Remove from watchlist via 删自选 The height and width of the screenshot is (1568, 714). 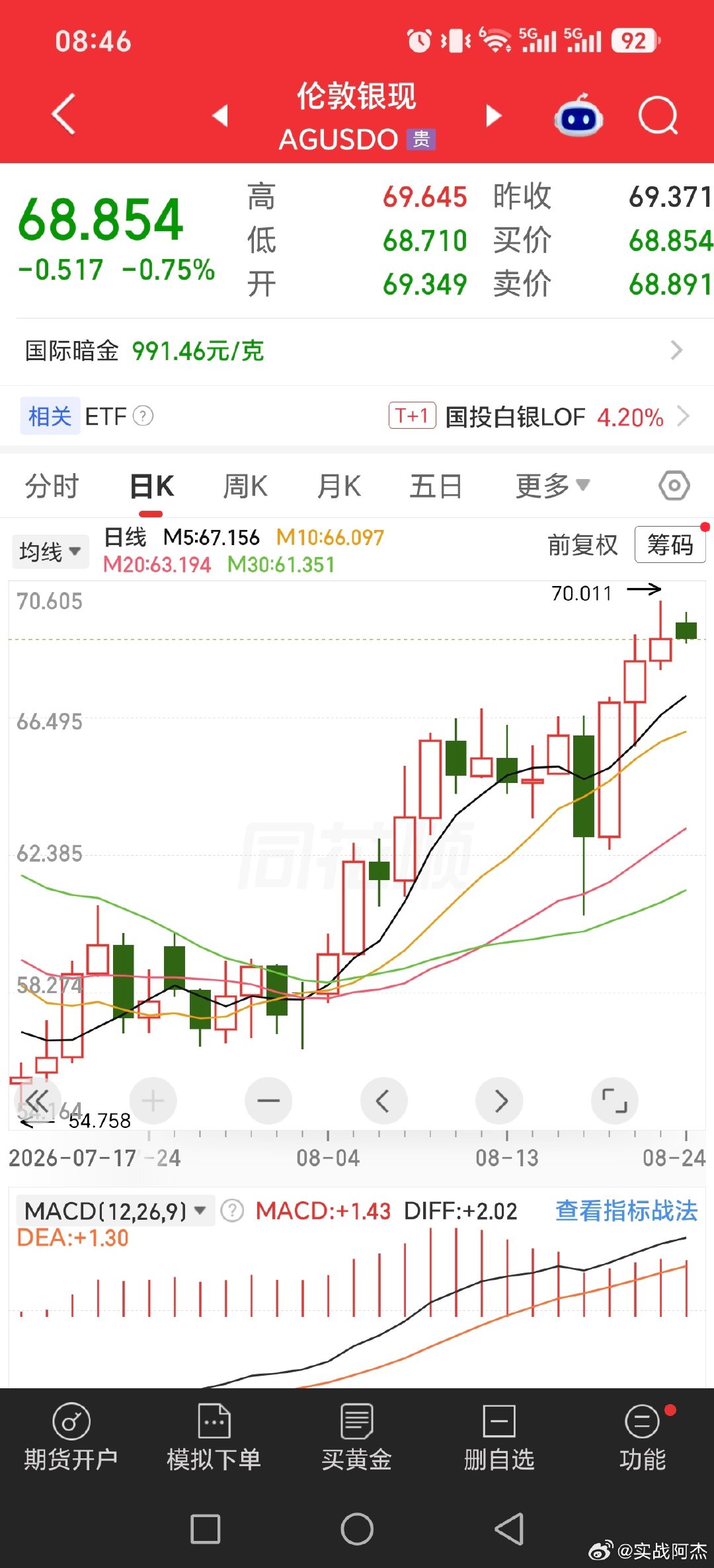coord(499,1436)
